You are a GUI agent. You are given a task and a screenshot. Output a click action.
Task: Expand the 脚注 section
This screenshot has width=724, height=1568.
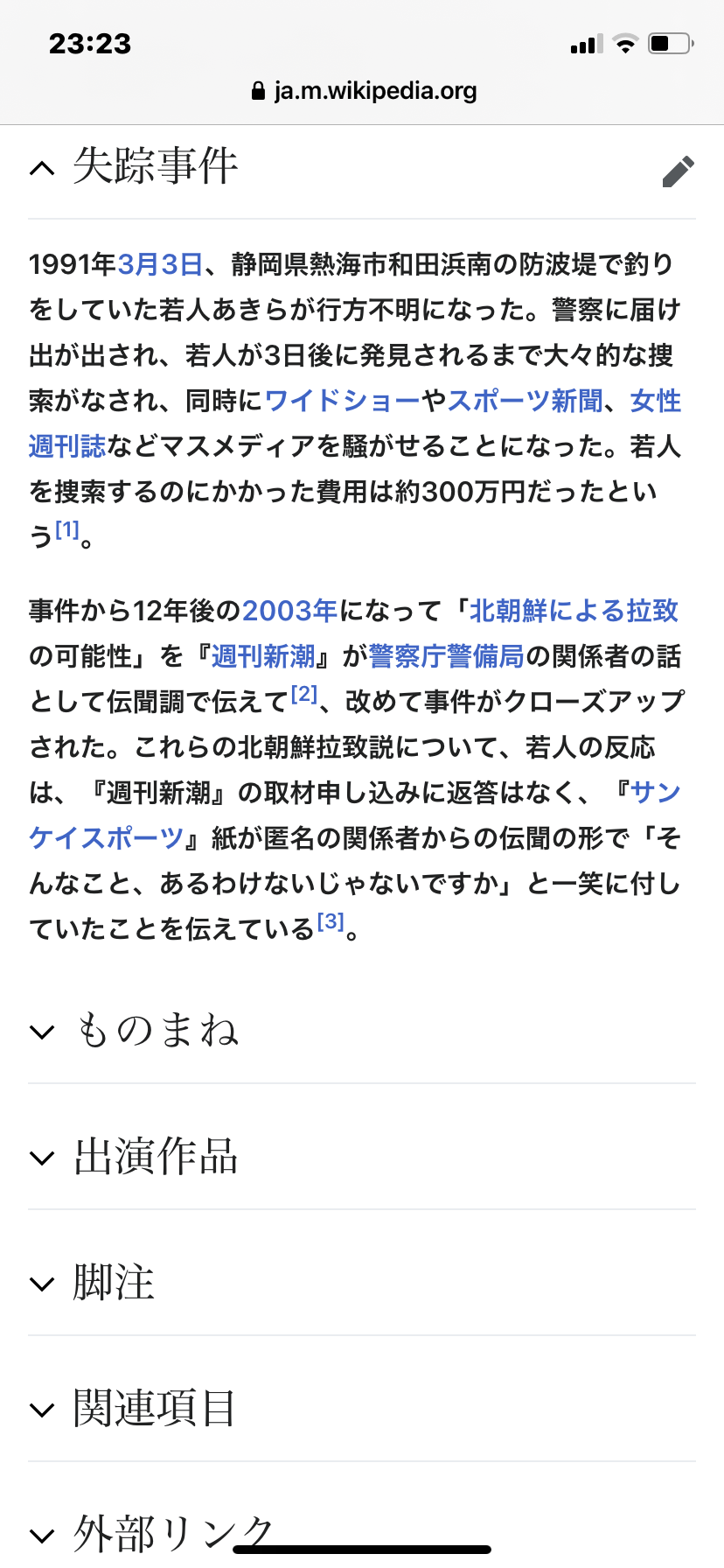click(114, 1283)
